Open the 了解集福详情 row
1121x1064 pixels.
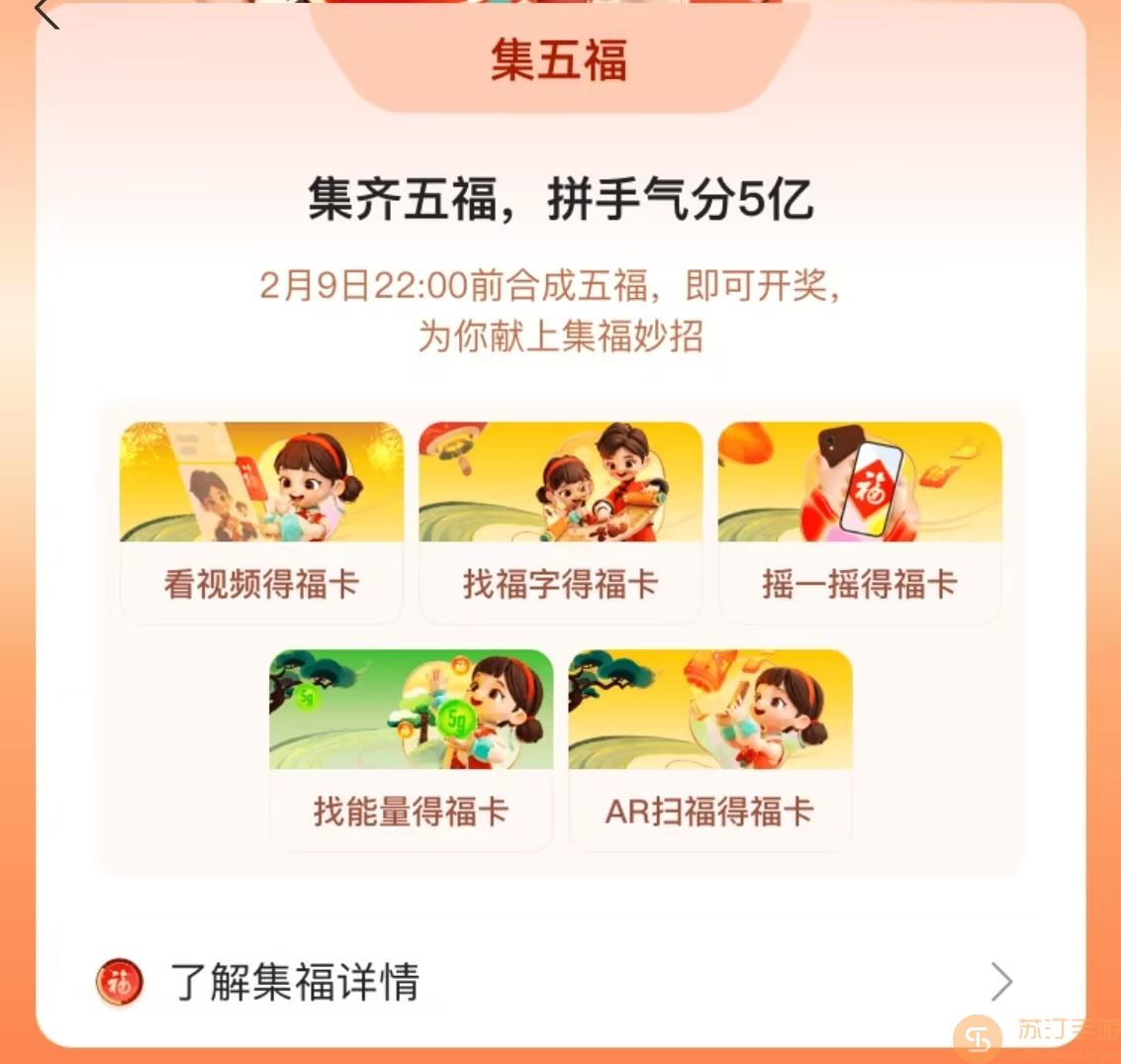click(x=554, y=982)
